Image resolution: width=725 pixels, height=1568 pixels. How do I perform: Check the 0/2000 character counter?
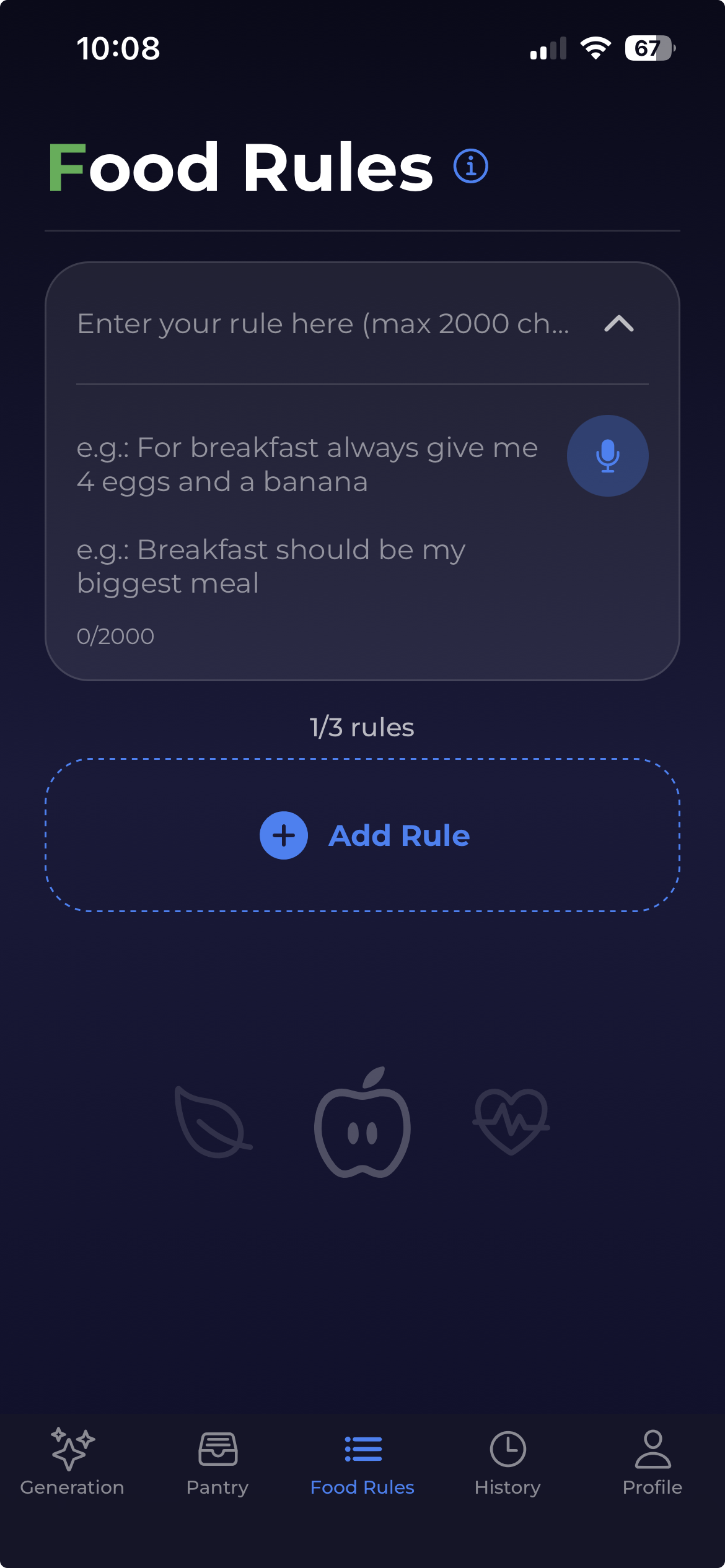(115, 635)
